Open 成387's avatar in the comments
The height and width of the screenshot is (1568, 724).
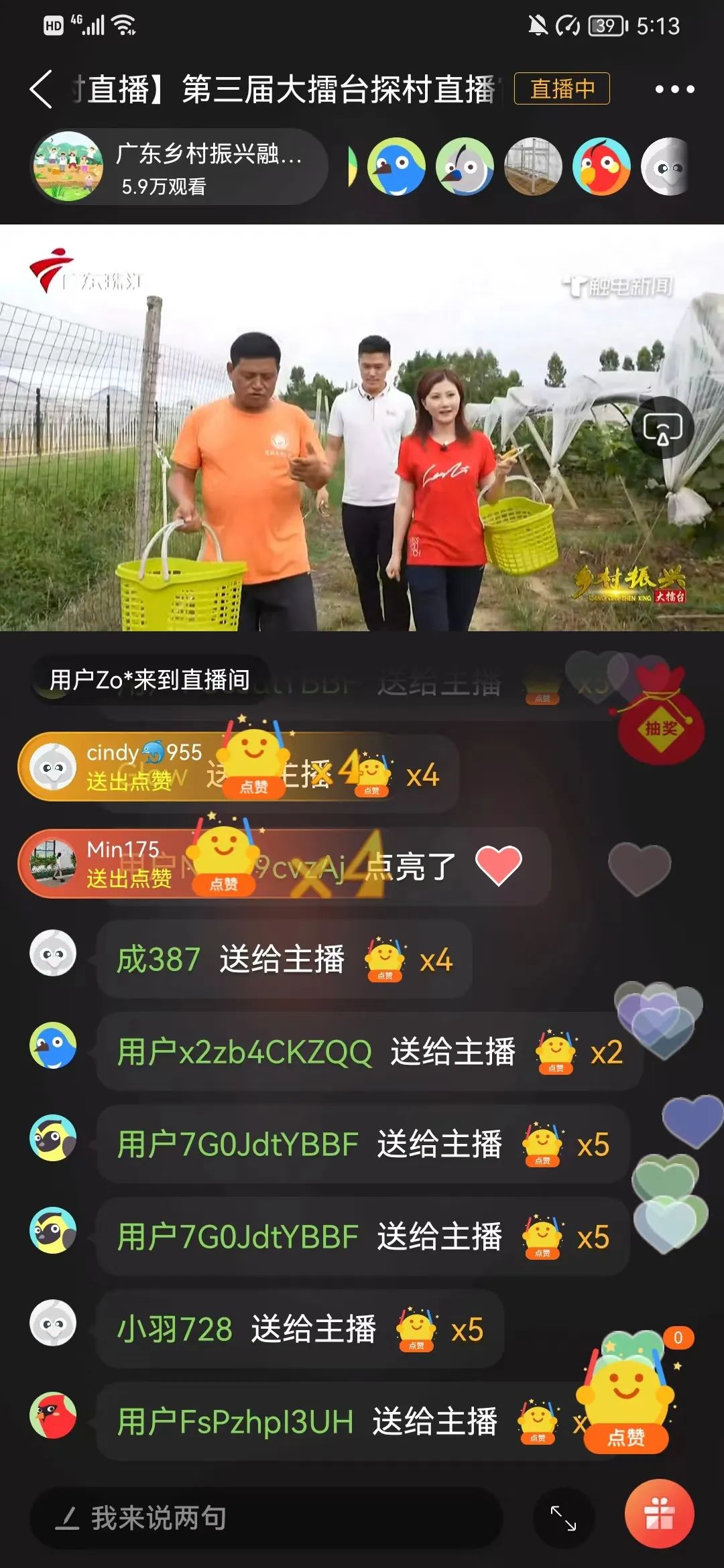(x=53, y=954)
